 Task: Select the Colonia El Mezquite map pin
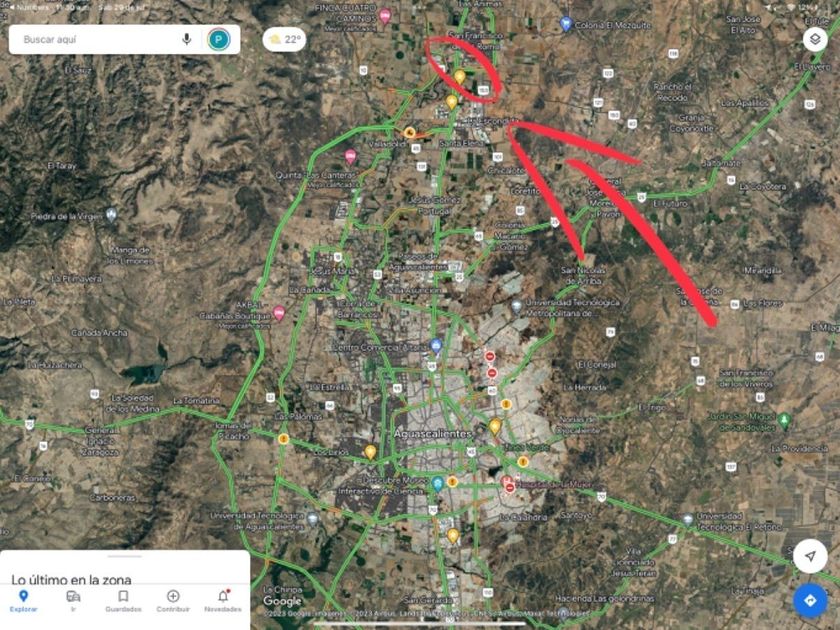(x=565, y=24)
